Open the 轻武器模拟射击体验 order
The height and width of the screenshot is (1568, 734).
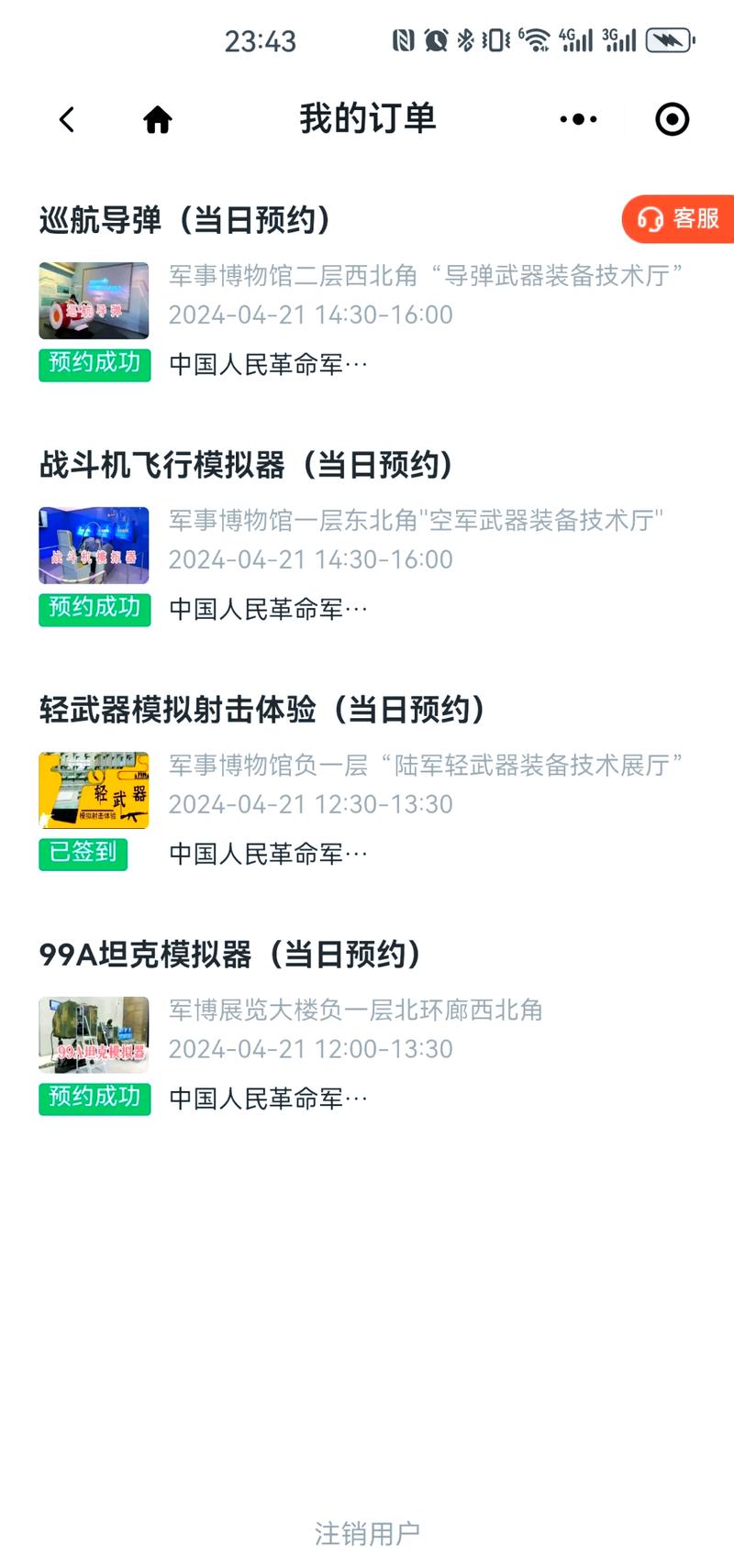click(x=367, y=782)
